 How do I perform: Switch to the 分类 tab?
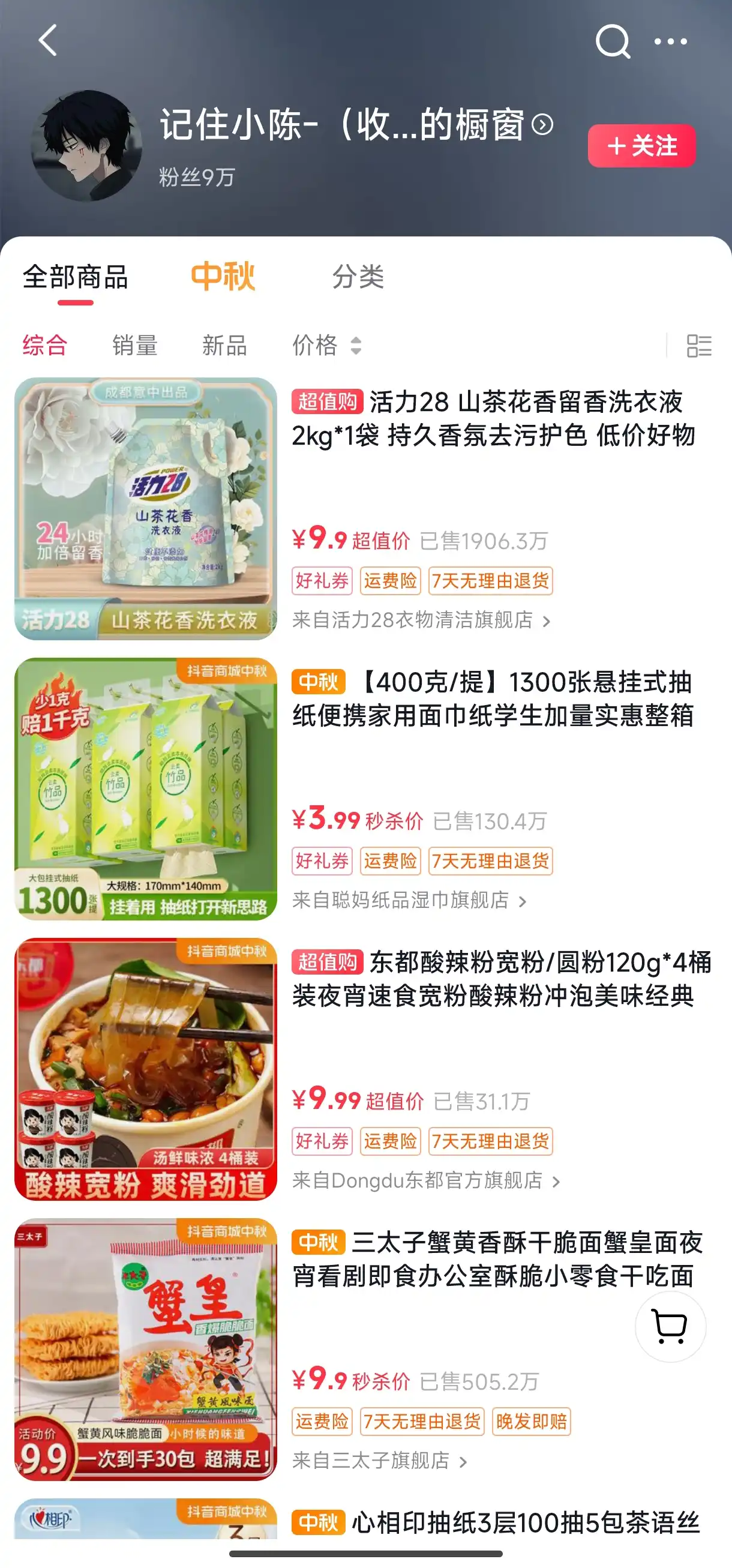point(358,277)
